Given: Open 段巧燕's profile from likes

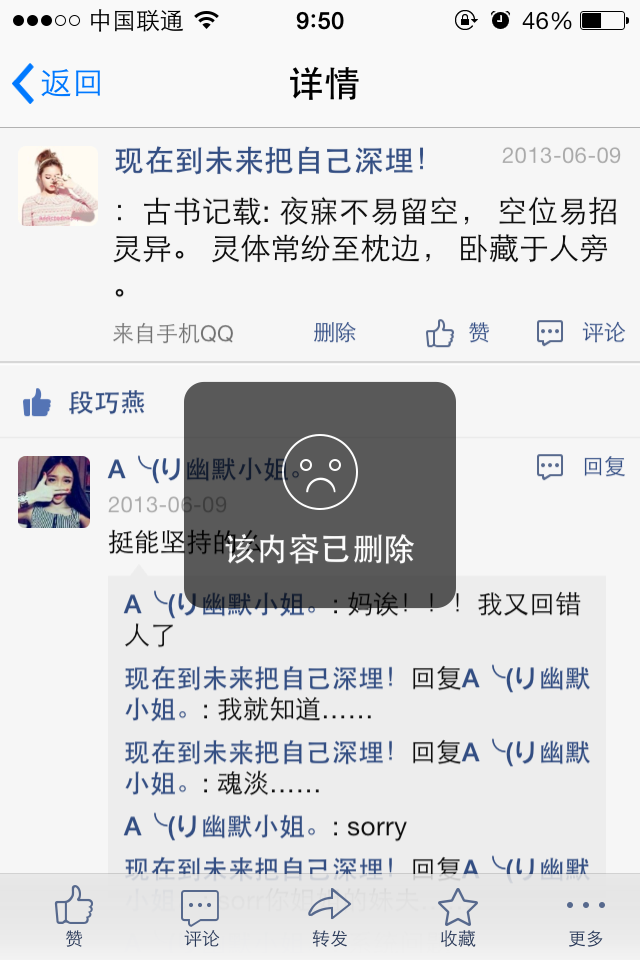Looking at the screenshot, I should click(106, 403).
